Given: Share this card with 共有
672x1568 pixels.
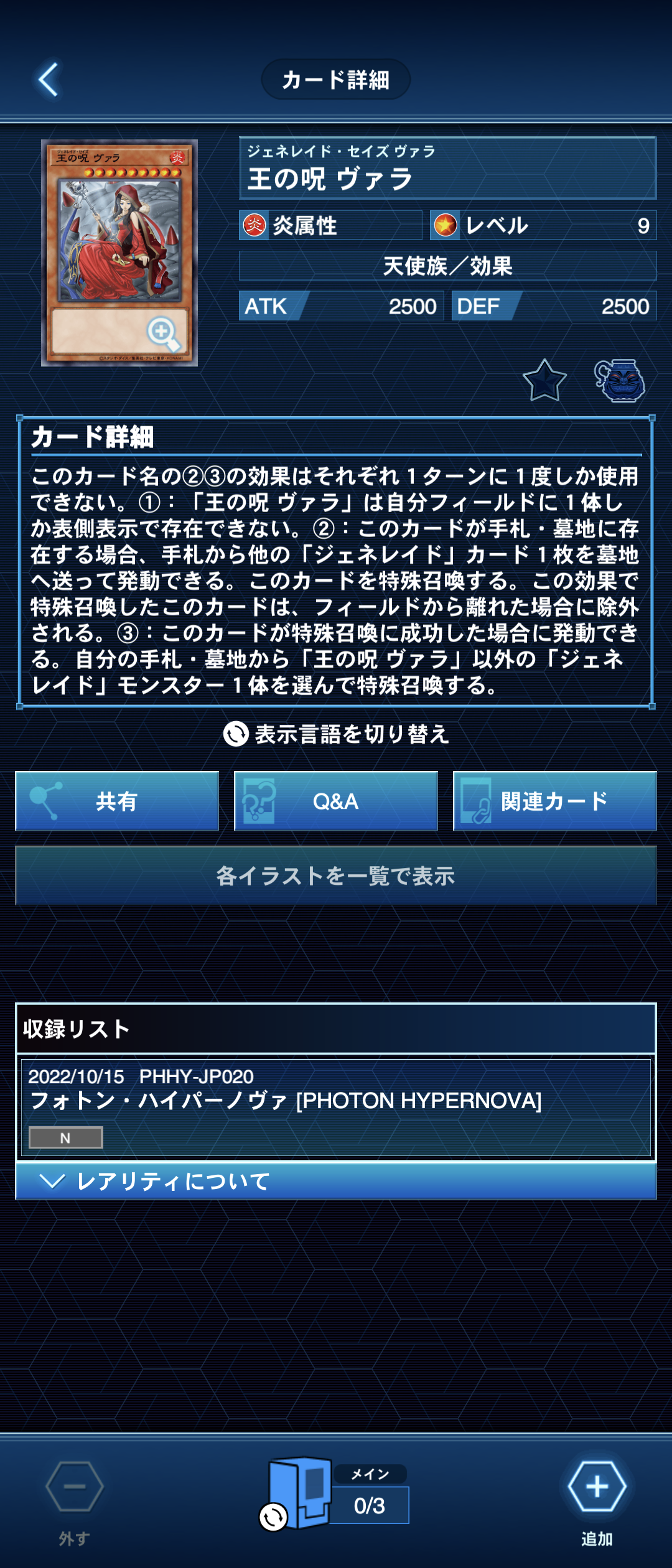Looking at the screenshot, I should pyautogui.click(x=117, y=801).
